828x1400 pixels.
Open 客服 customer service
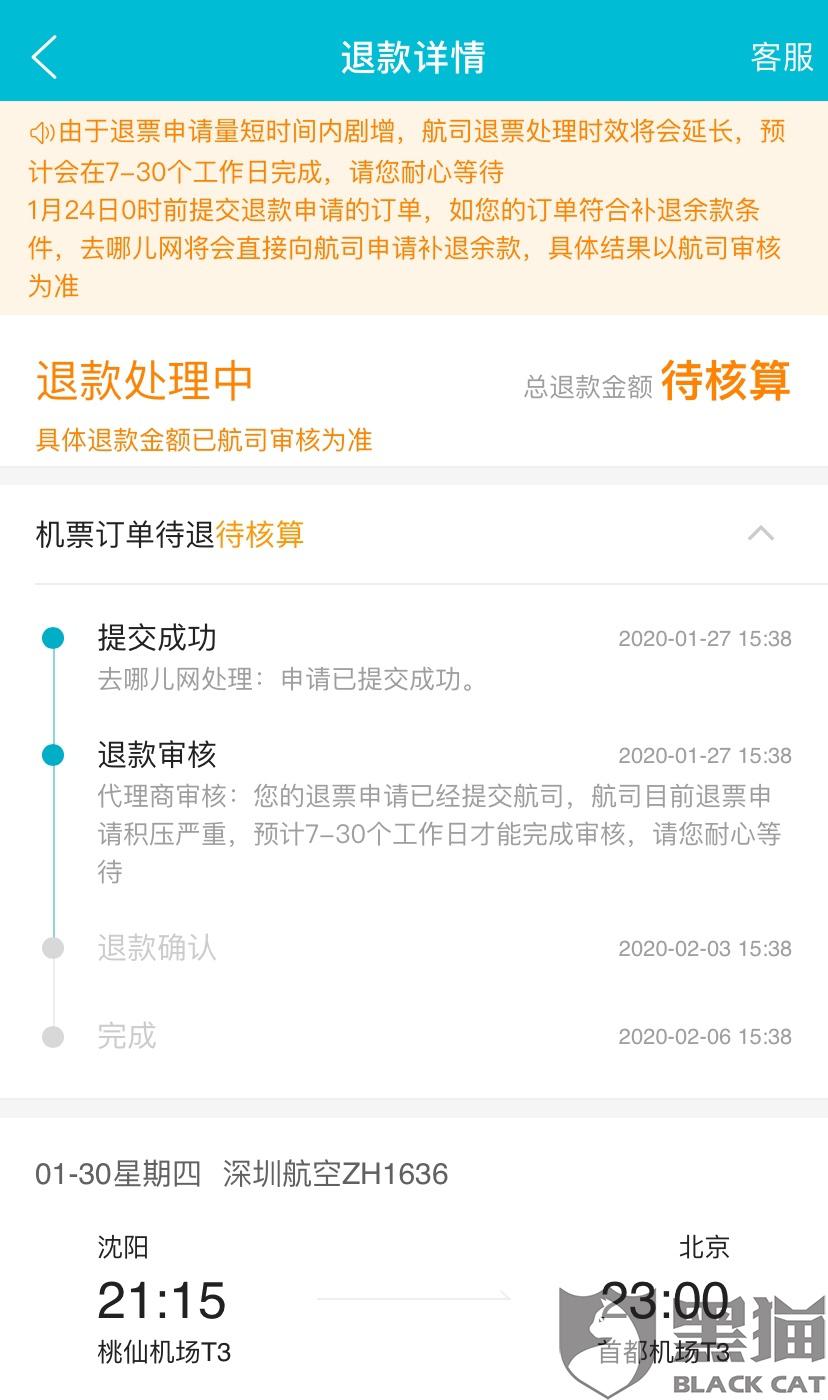coord(782,57)
